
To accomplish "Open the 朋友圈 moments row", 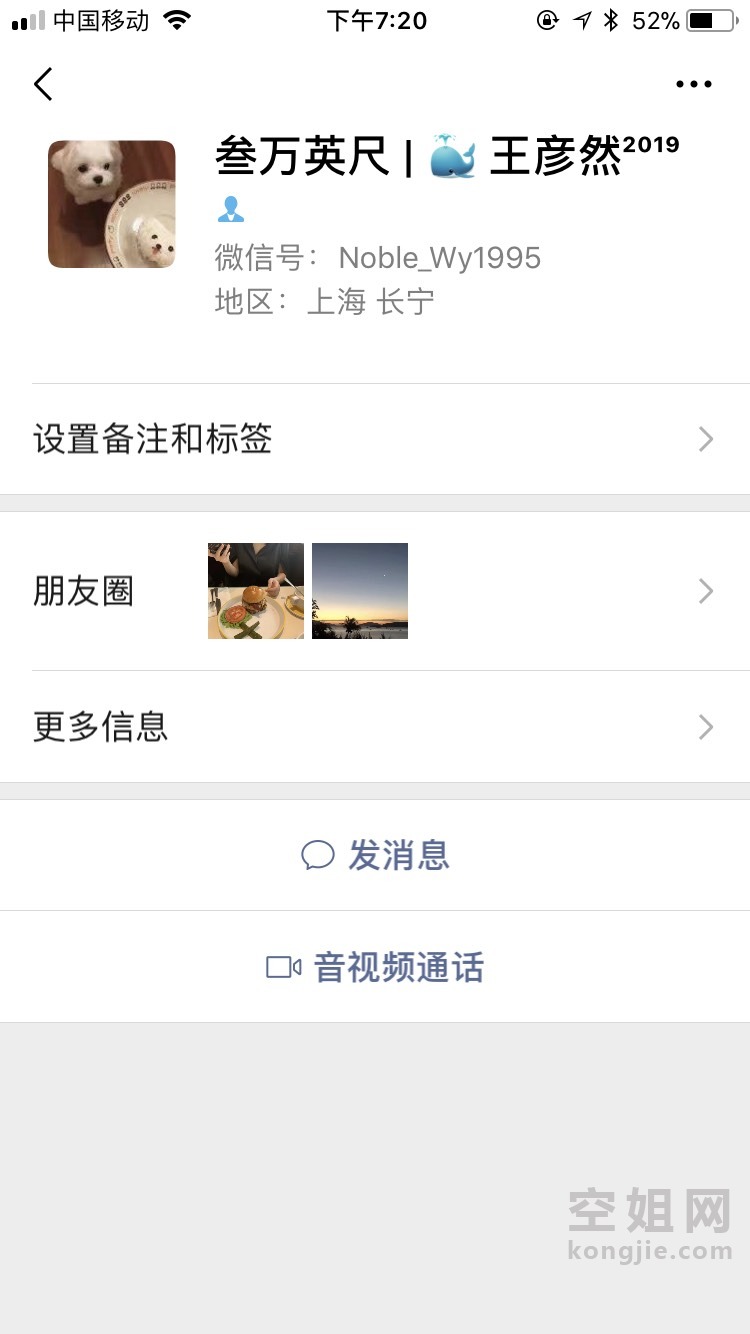I will 375,591.
